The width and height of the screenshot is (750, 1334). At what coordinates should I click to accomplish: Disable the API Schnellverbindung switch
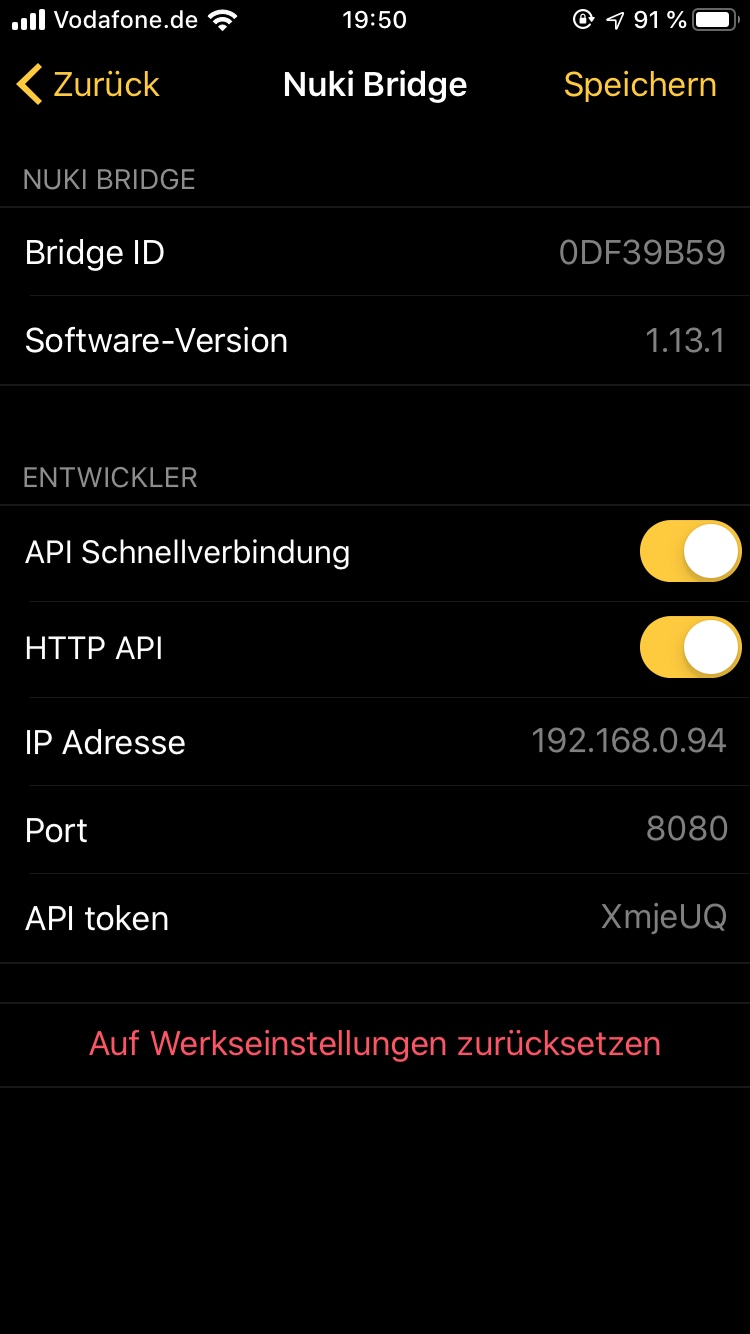tap(689, 552)
